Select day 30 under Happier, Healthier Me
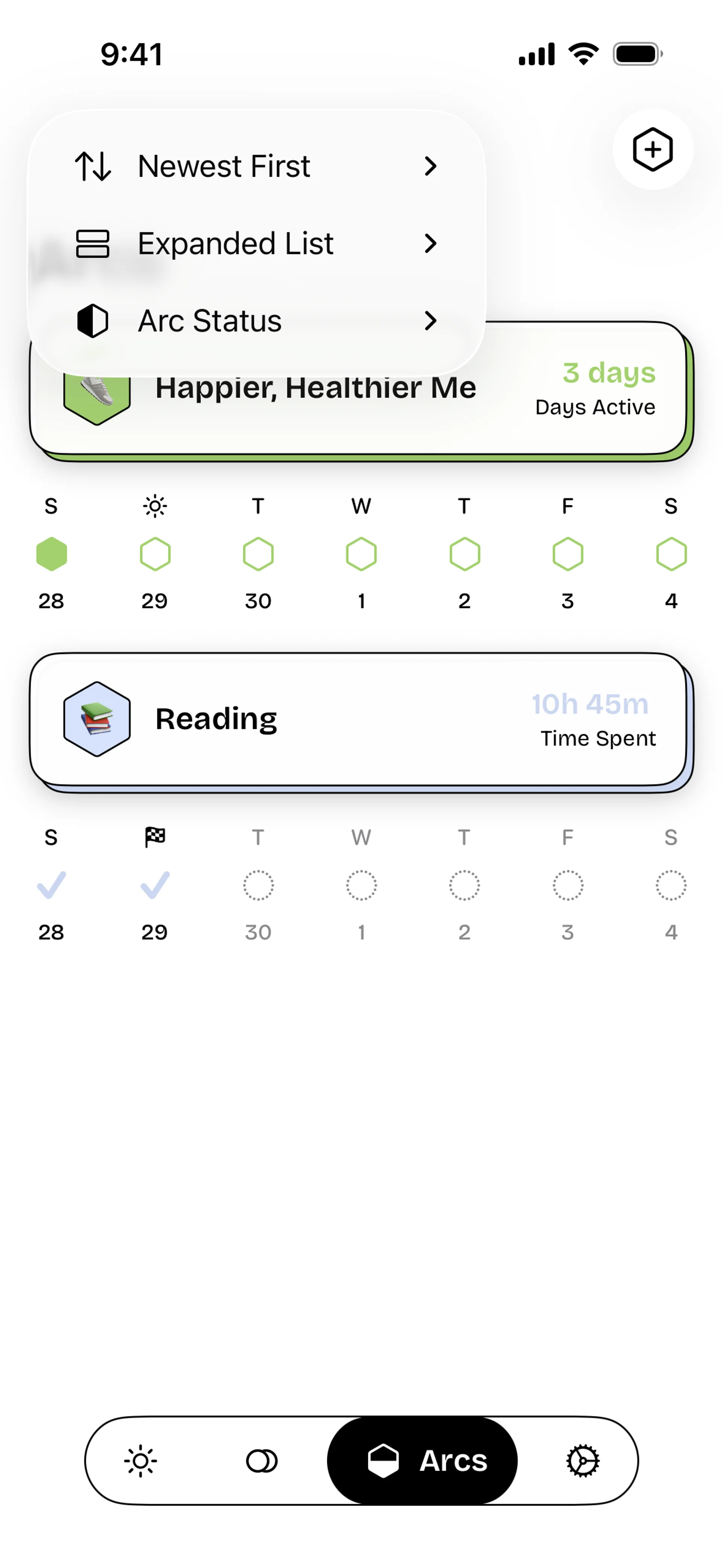Image resolution: width=723 pixels, height=1568 pixels. click(x=258, y=555)
